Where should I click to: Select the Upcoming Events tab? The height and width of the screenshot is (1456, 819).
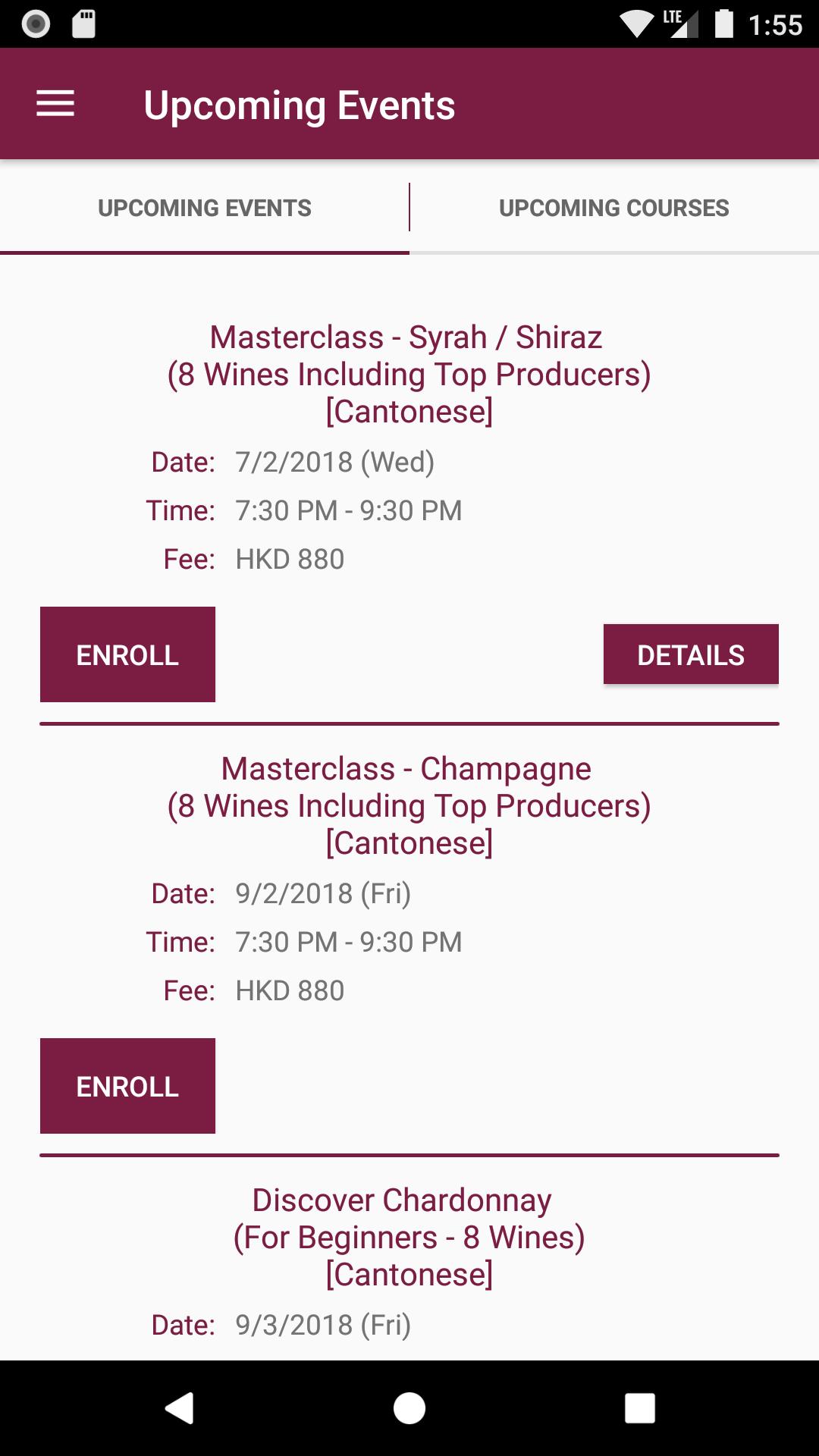pyautogui.click(x=205, y=207)
